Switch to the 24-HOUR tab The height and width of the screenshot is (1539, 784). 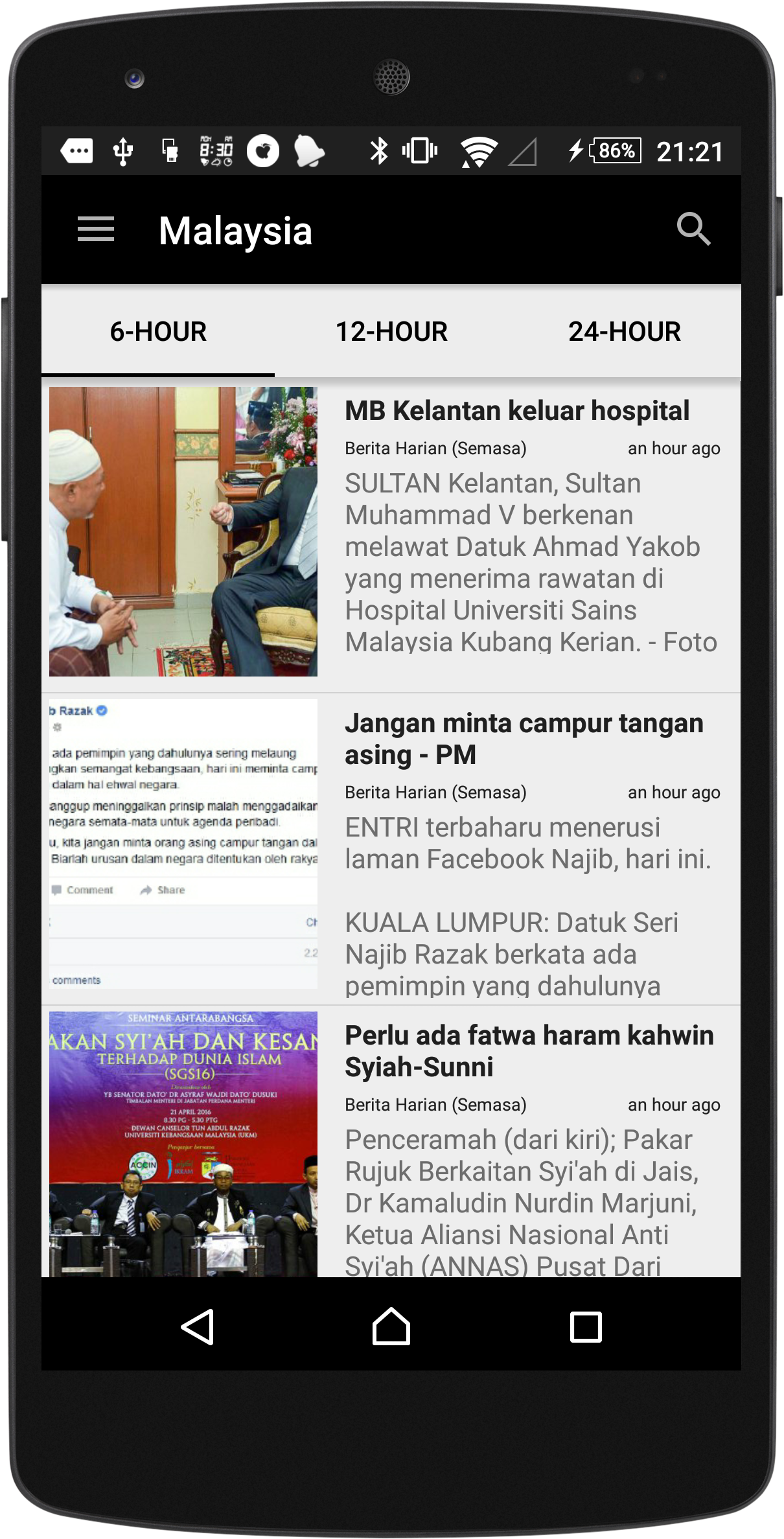[x=624, y=332]
